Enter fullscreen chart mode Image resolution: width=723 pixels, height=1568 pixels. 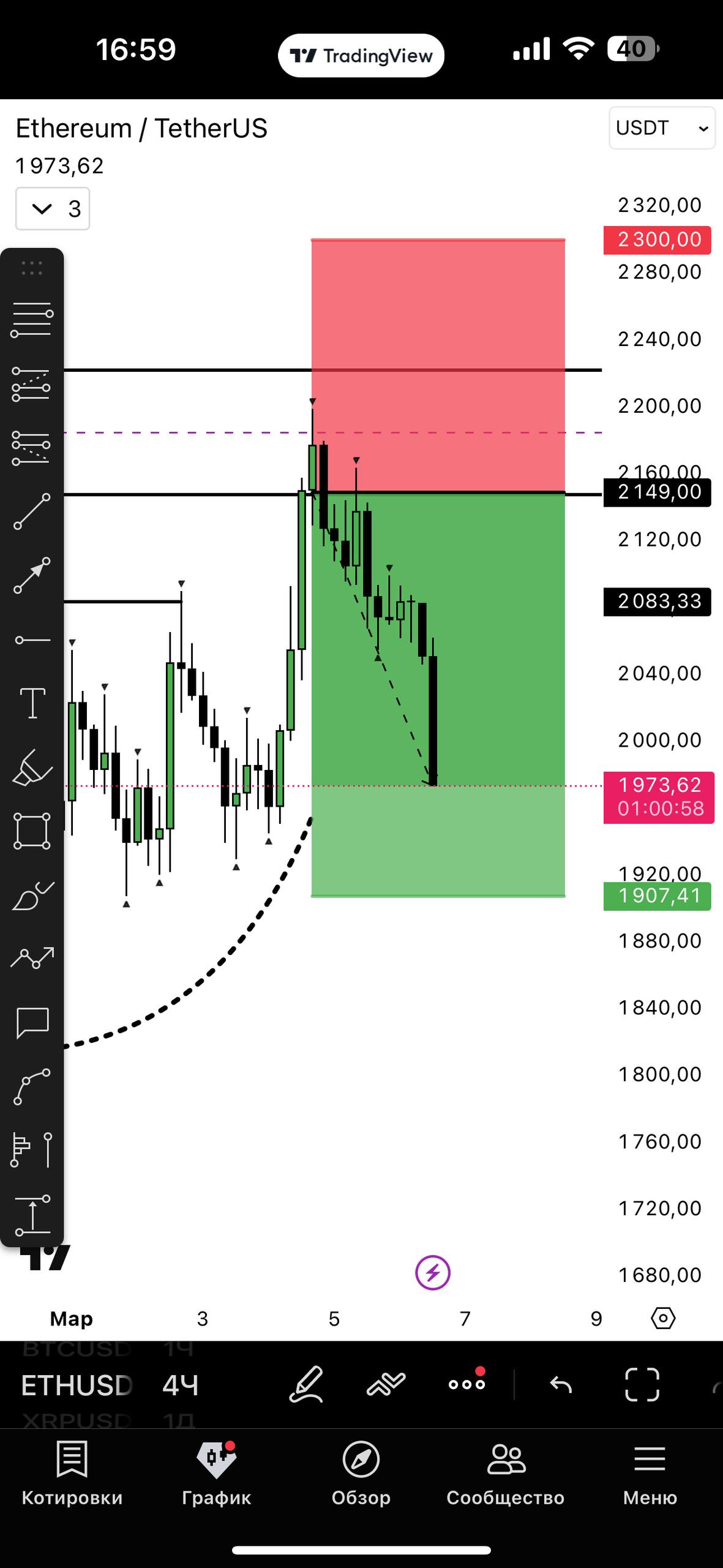coord(642,1384)
